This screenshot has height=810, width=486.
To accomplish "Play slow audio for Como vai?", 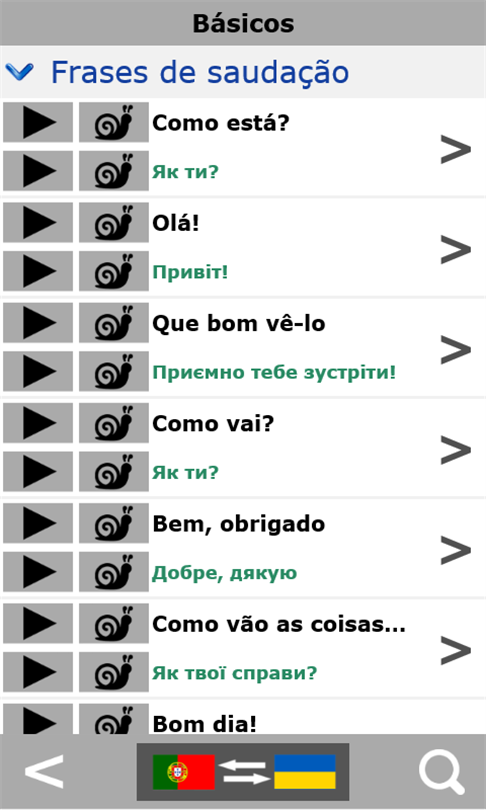I will pos(114,423).
